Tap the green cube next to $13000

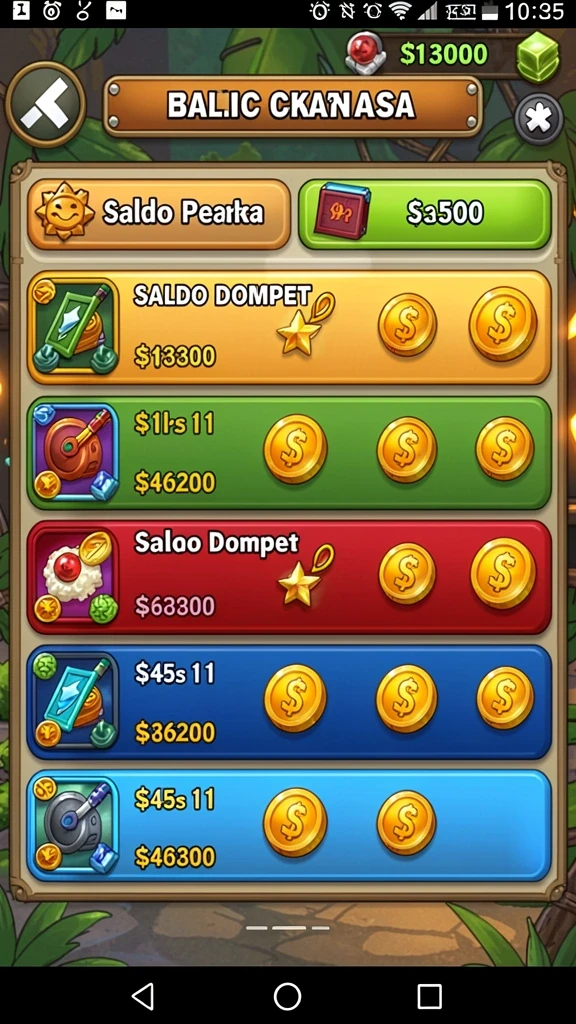pos(537,57)
